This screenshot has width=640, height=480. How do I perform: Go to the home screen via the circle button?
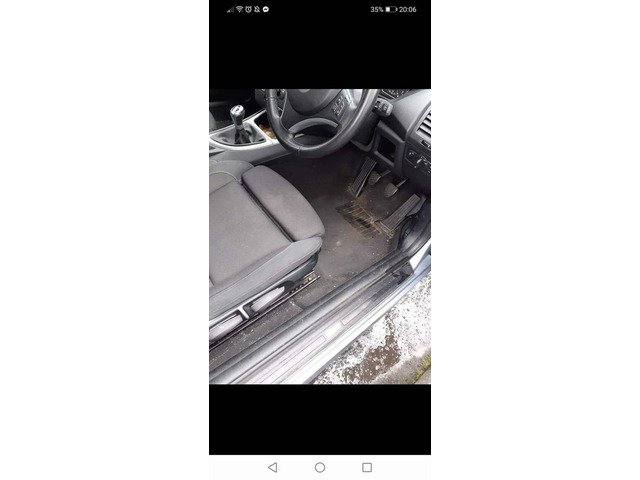pos(320,467)
